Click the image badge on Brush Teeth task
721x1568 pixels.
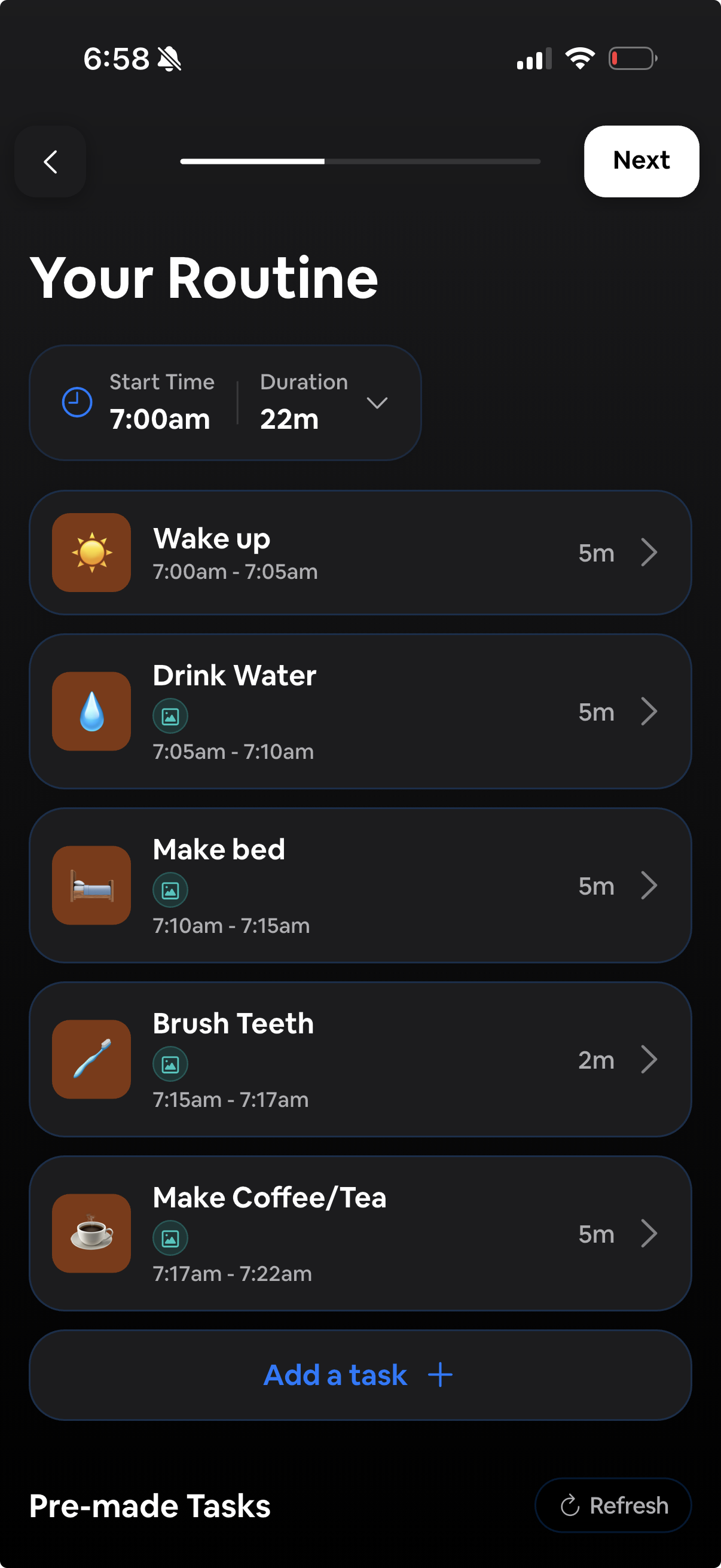point(170,1063)
